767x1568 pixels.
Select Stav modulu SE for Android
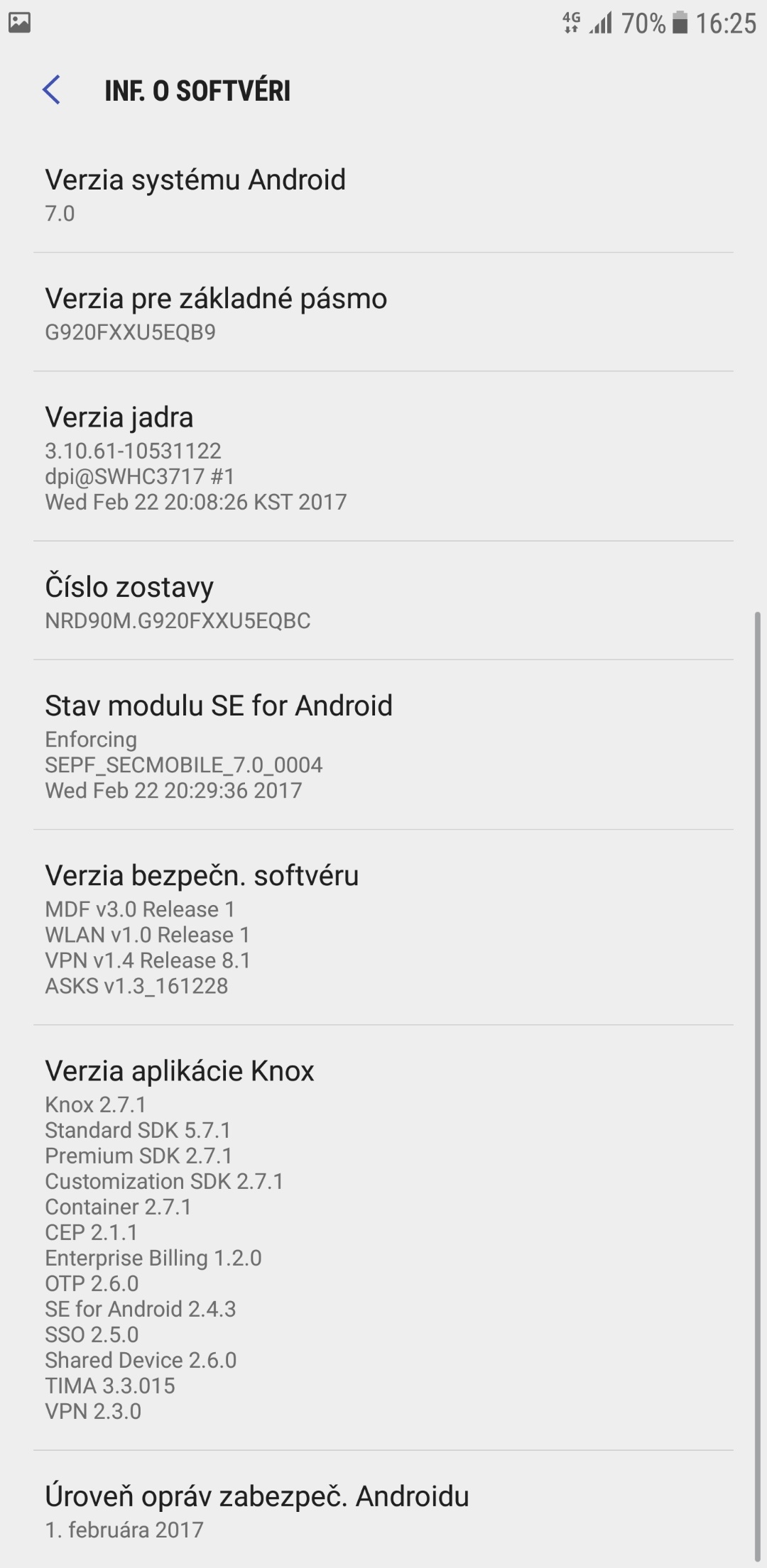pos(383,745)
